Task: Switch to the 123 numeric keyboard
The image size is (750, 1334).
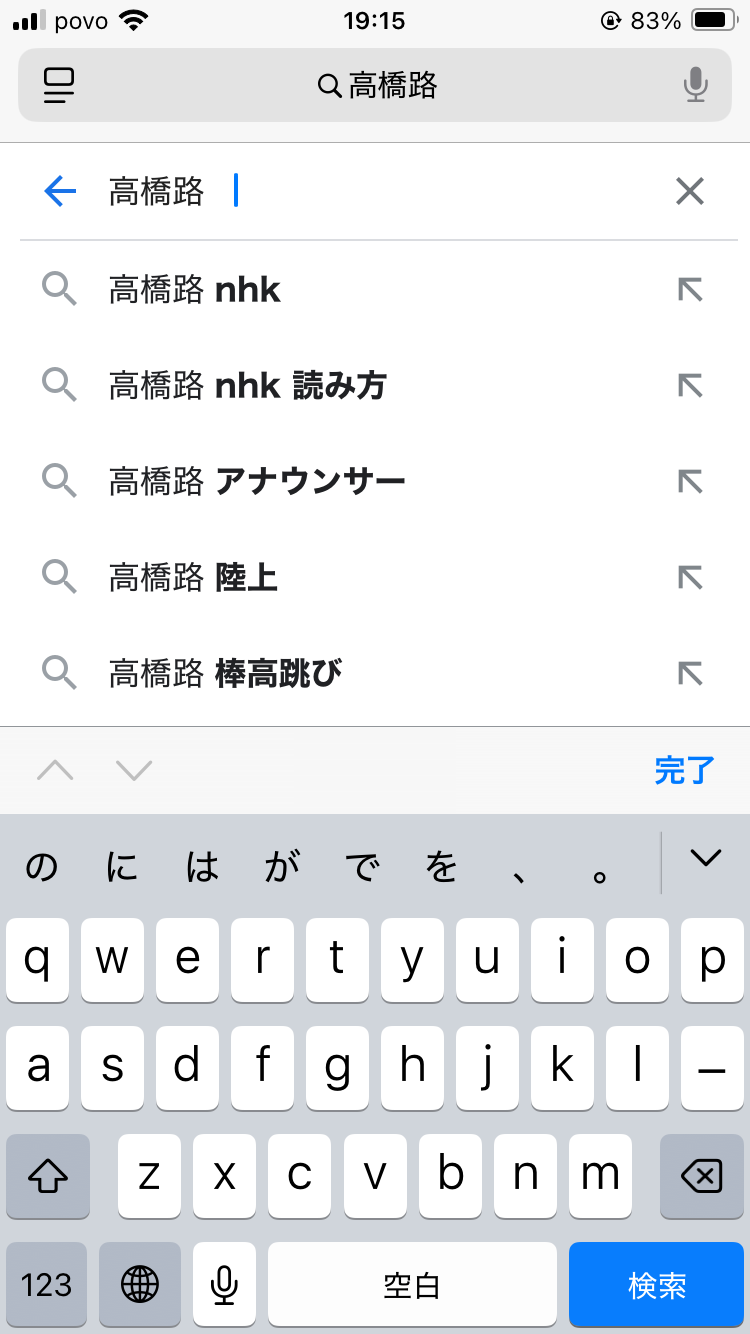Action: coord(46,1285)
